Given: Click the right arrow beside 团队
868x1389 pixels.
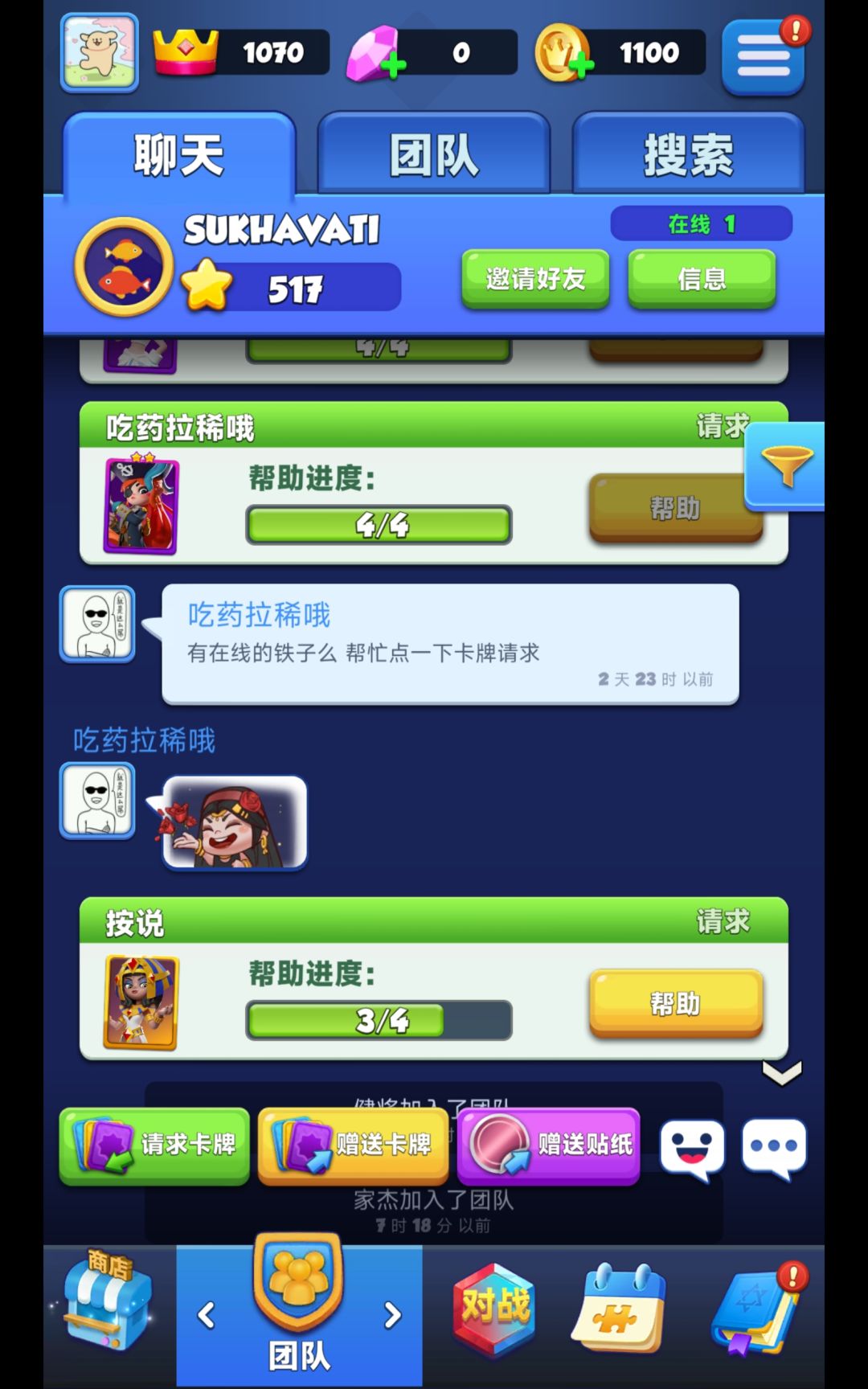Looking at the screenshot, I should click(x=391, y=1315).
